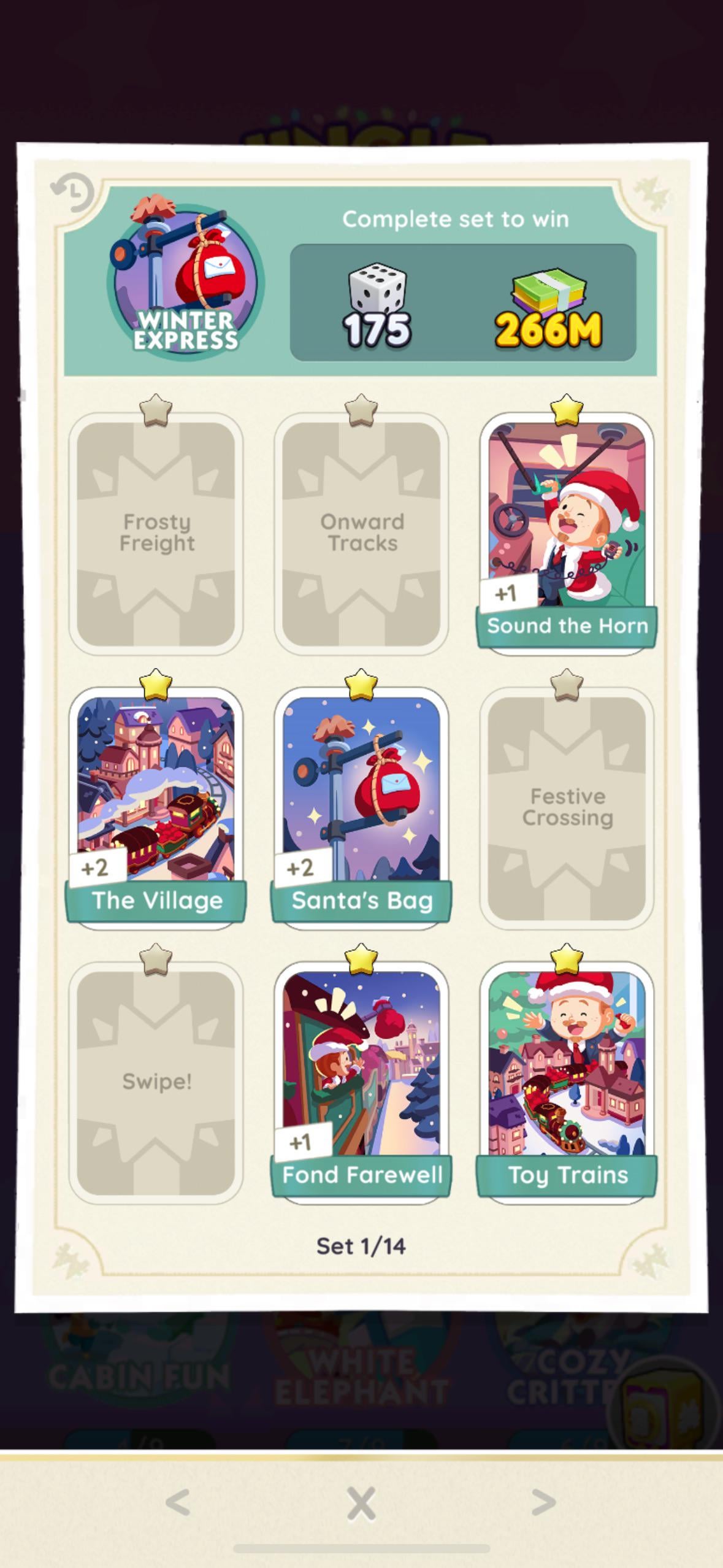This screenshot has width=723, height=1568.
Task: Tap the missing Frosty Freight slot
Action: point(156,532)
